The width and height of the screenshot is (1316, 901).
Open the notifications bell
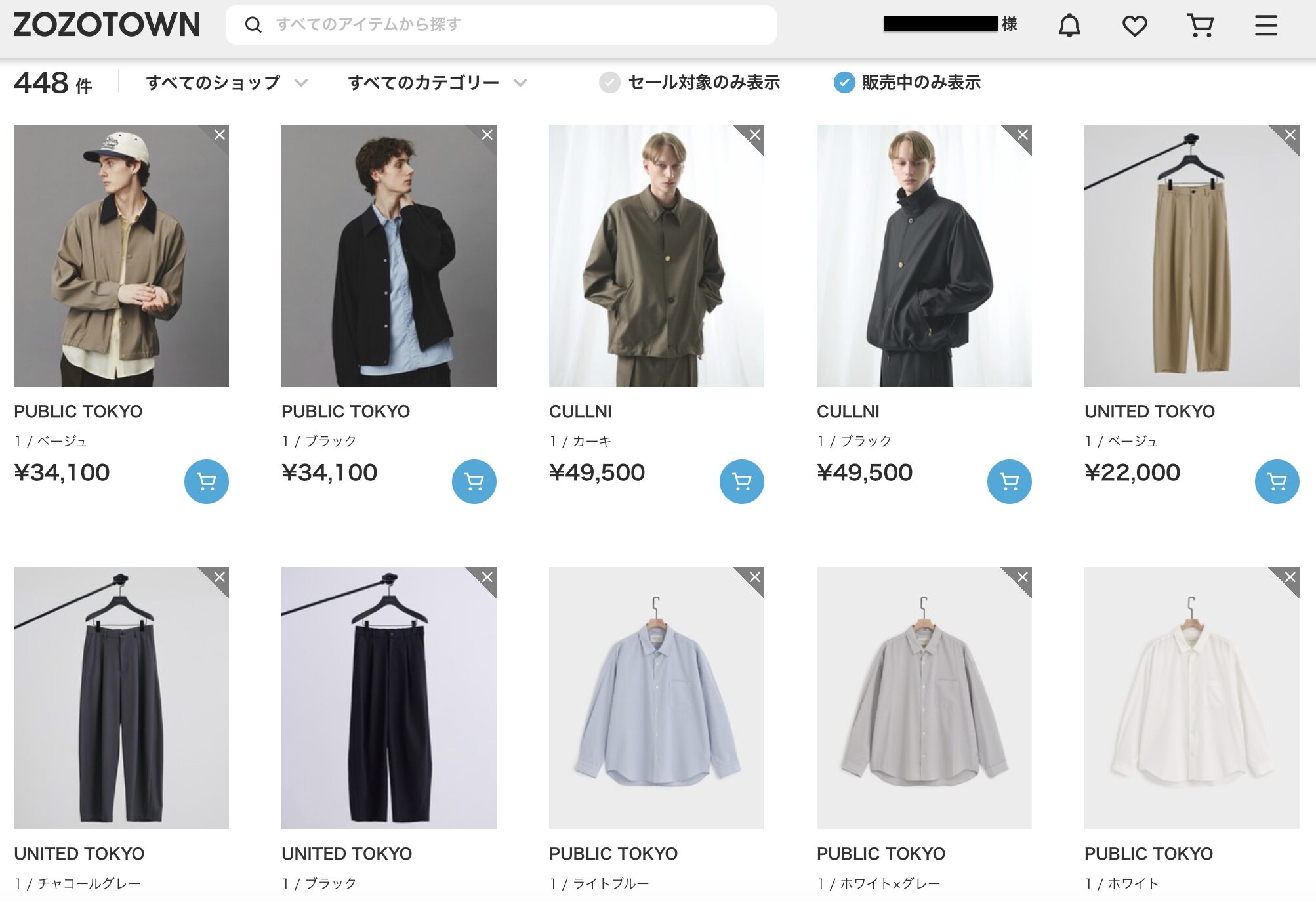pos(1069,26)
